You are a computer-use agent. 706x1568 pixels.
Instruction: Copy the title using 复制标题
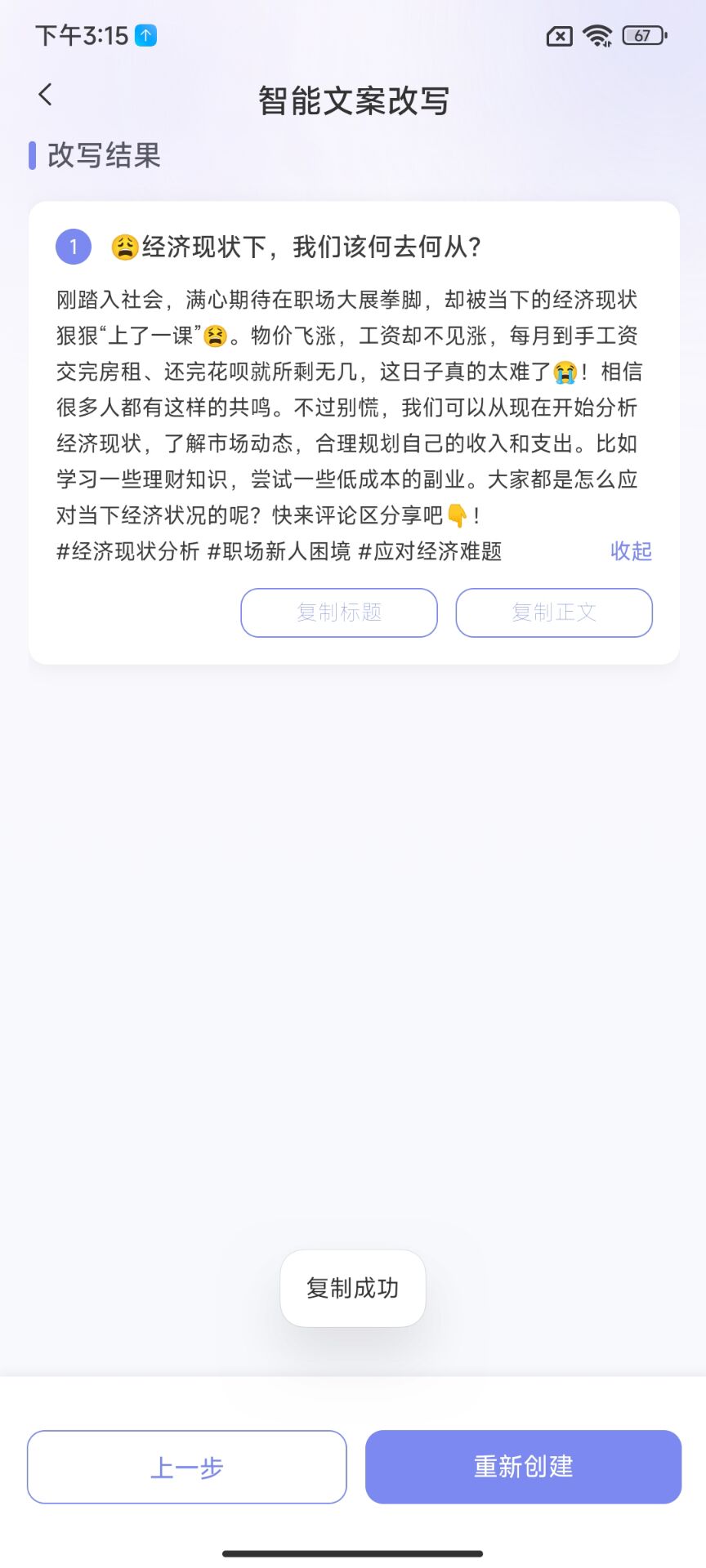338,612
